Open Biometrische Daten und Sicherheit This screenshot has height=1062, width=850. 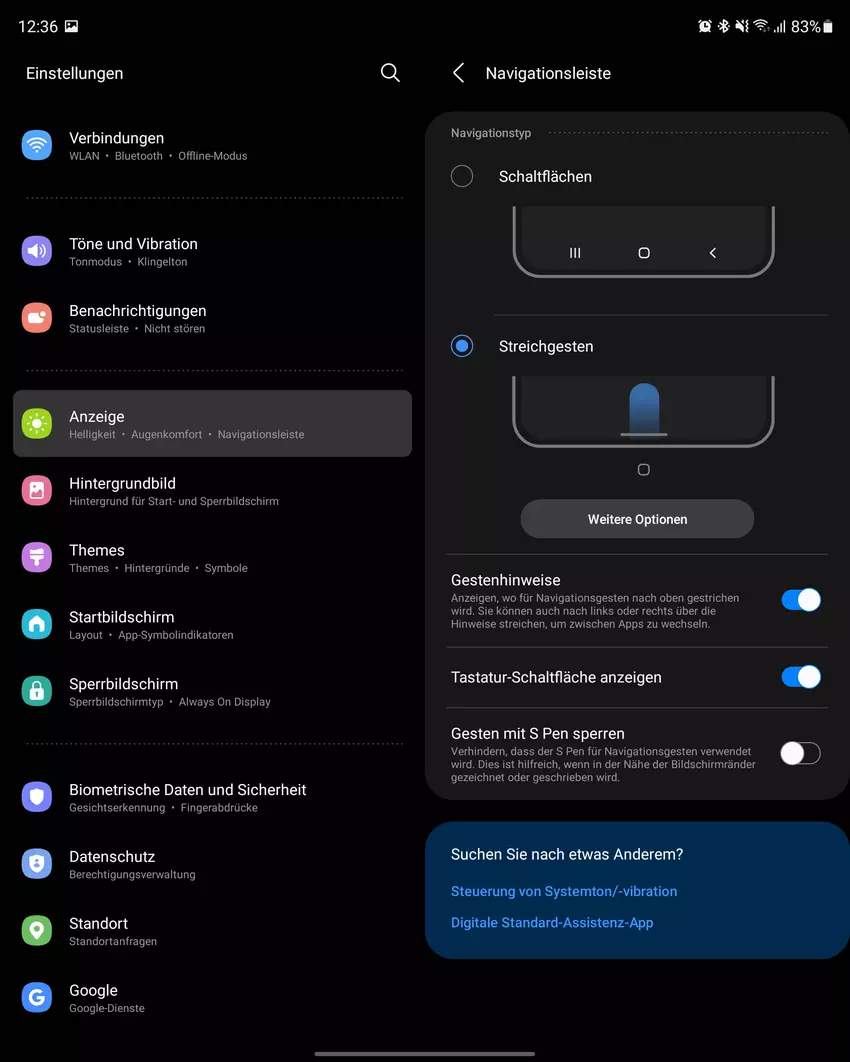coord(212,797)
